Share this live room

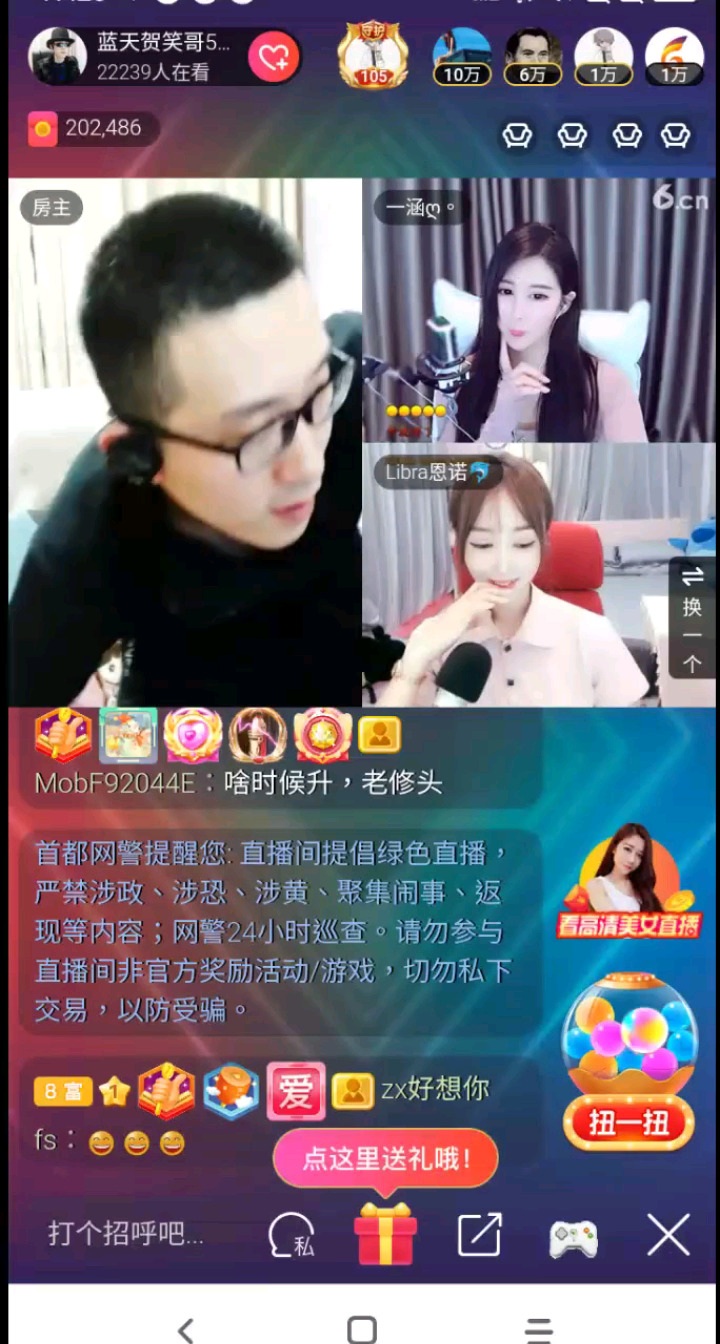(x=480, y=1235)
